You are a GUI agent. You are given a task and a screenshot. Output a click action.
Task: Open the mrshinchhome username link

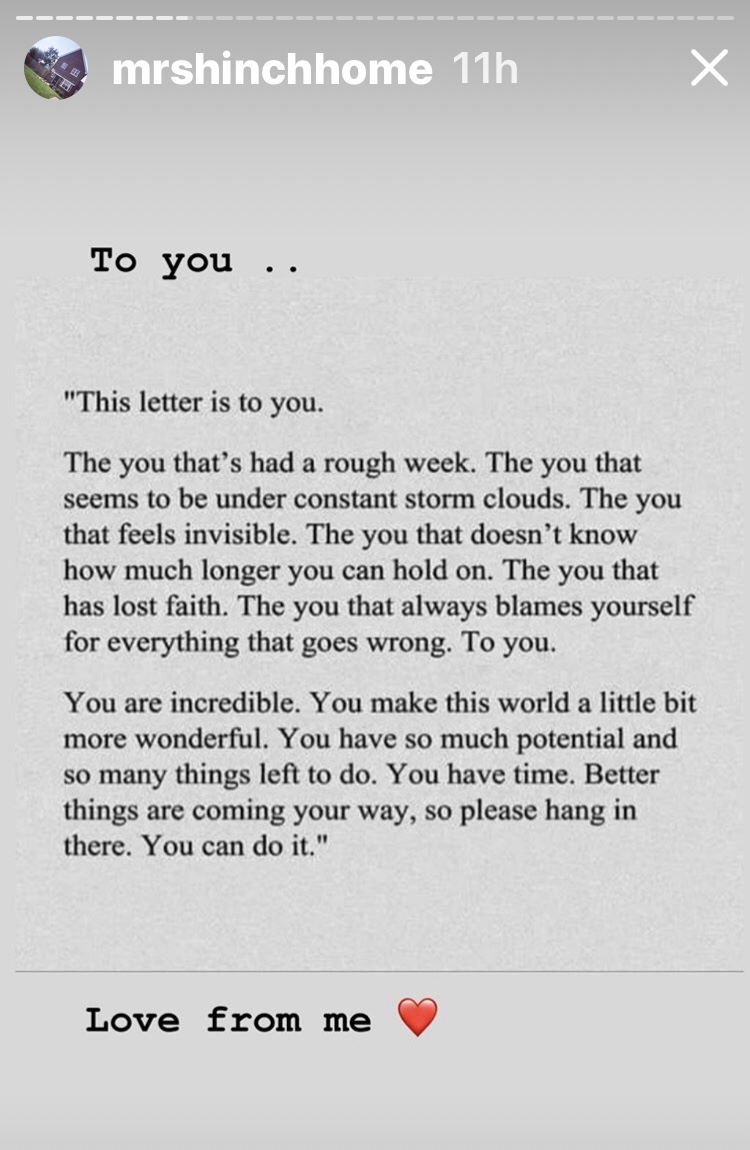click(272, 69)
